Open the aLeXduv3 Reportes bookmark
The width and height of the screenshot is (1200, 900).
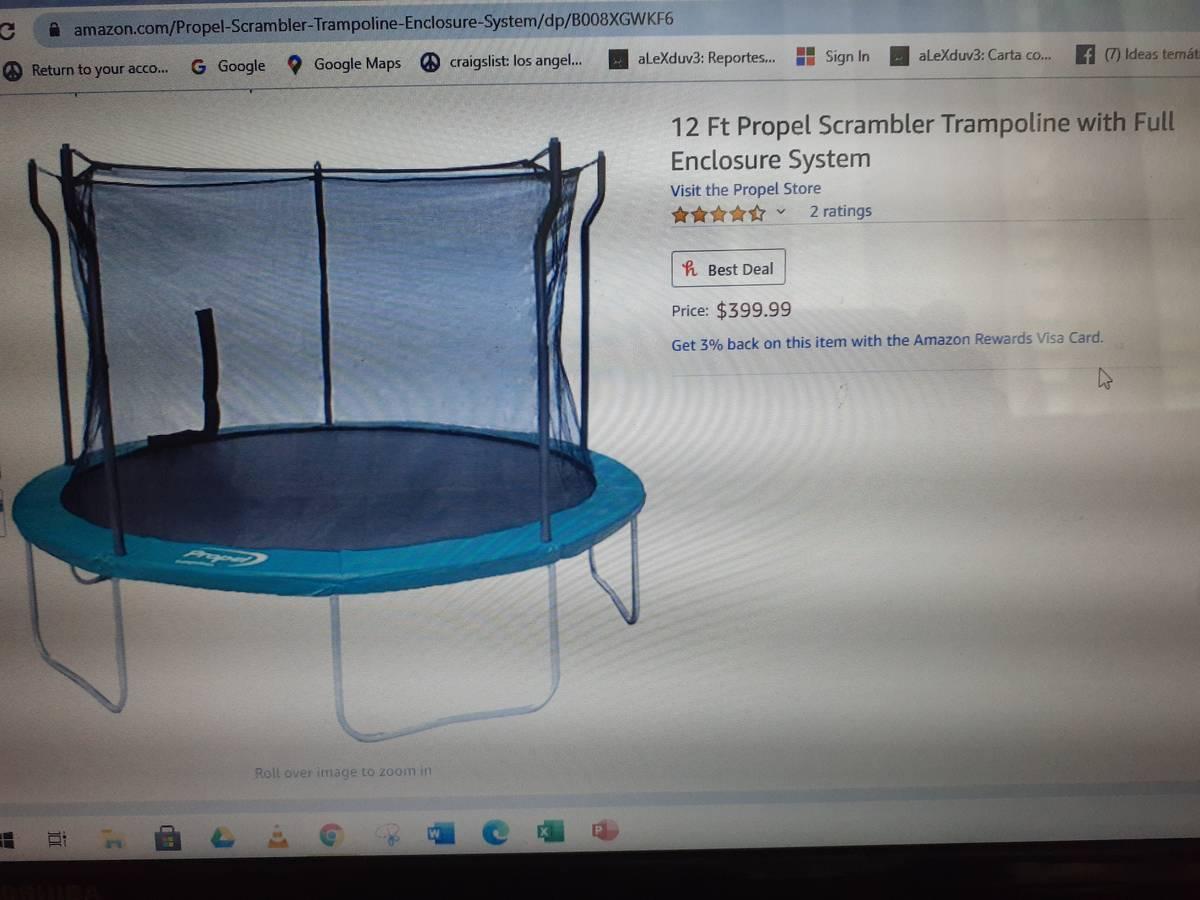coord(693,58)
